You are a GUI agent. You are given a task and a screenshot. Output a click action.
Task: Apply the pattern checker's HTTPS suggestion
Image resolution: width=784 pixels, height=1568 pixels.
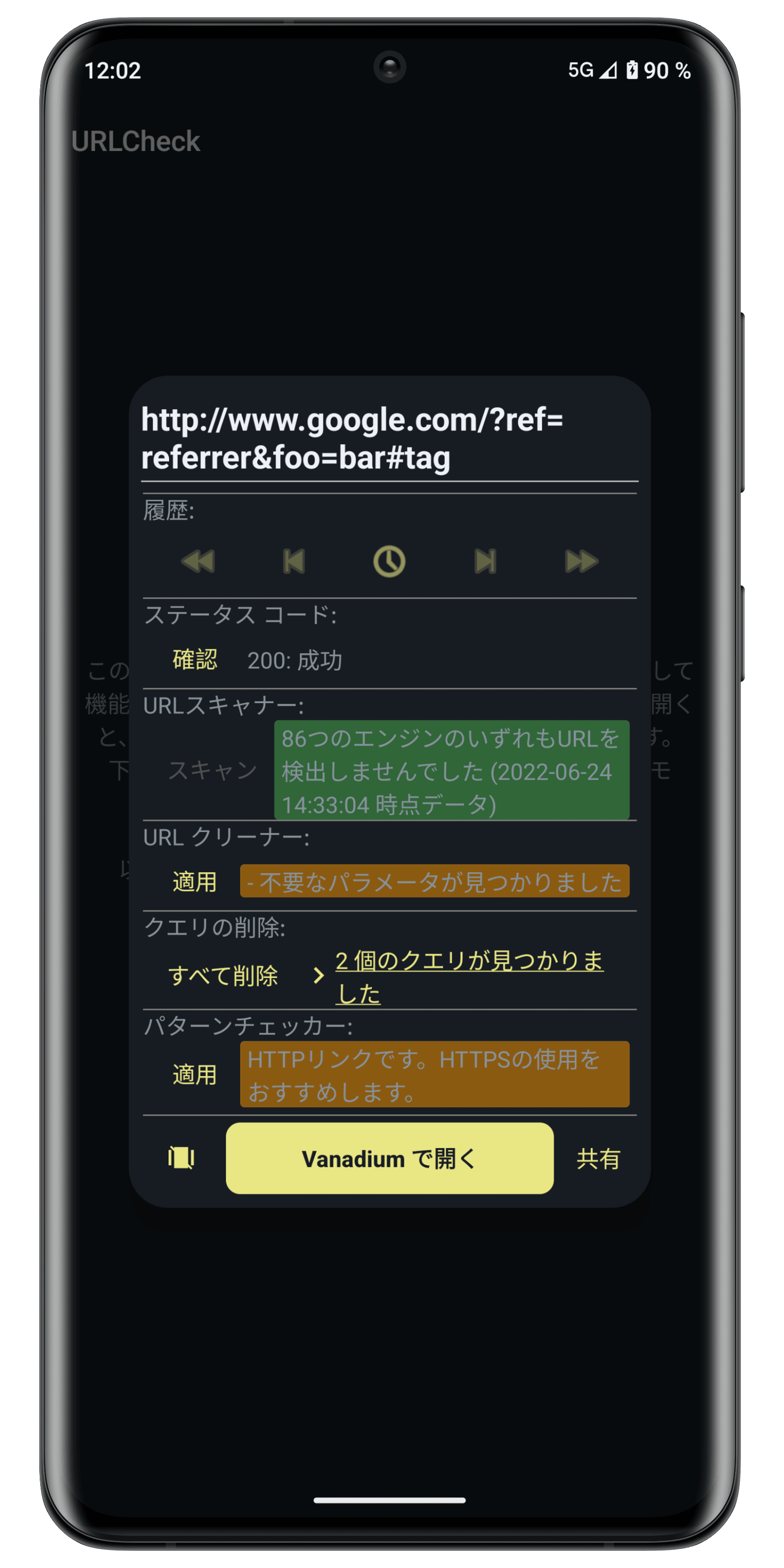click(x=195, y=1075)
